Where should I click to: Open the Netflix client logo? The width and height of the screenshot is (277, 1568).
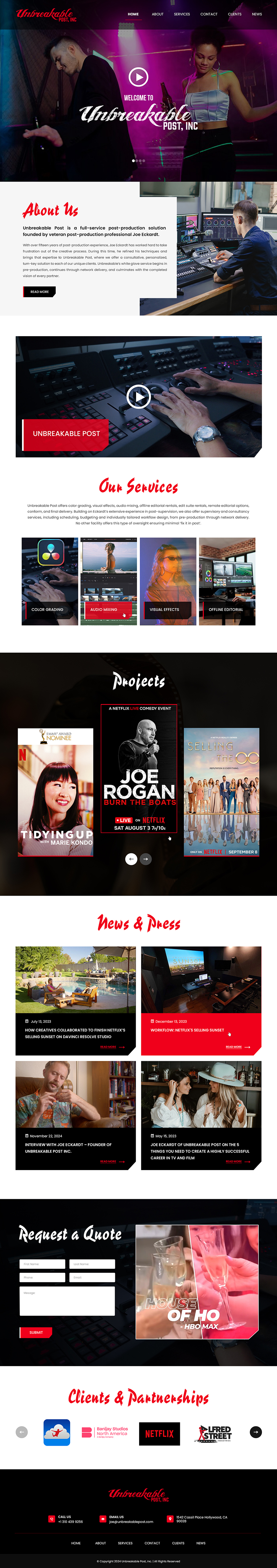tap(159, 1433)
